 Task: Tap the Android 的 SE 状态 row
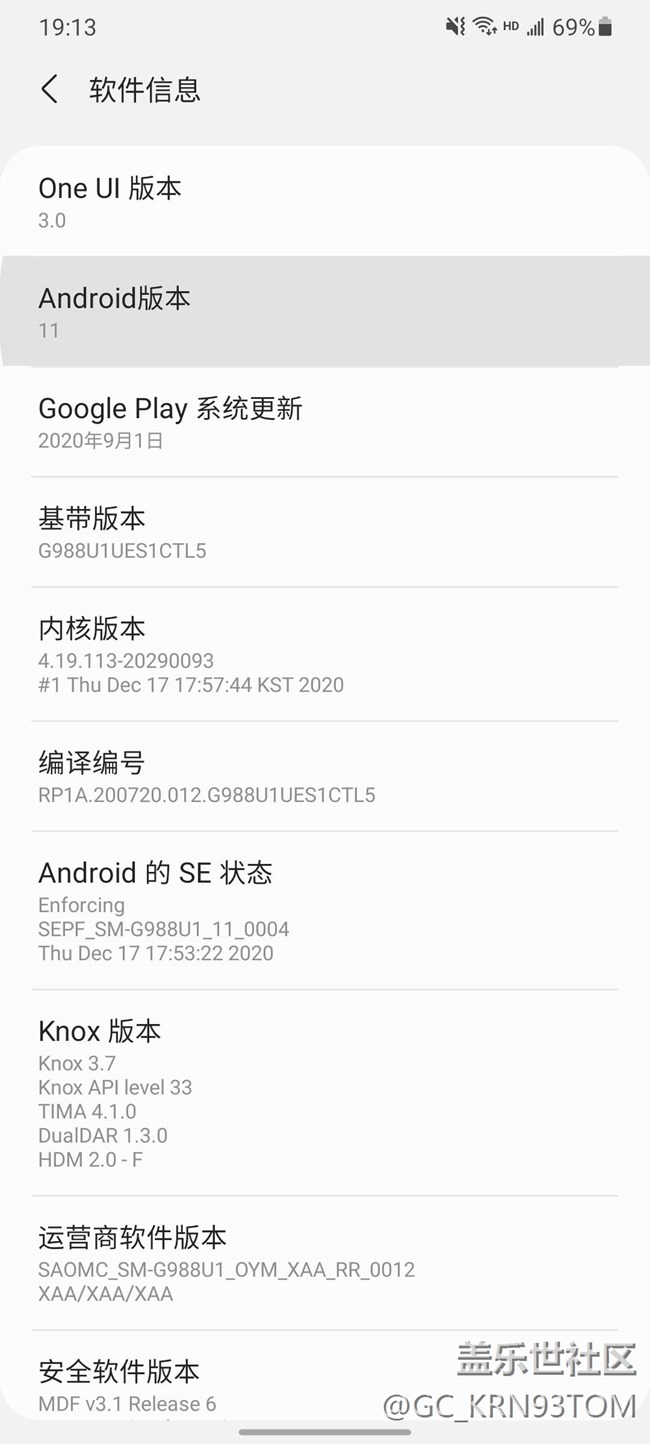tap(324, 910)
